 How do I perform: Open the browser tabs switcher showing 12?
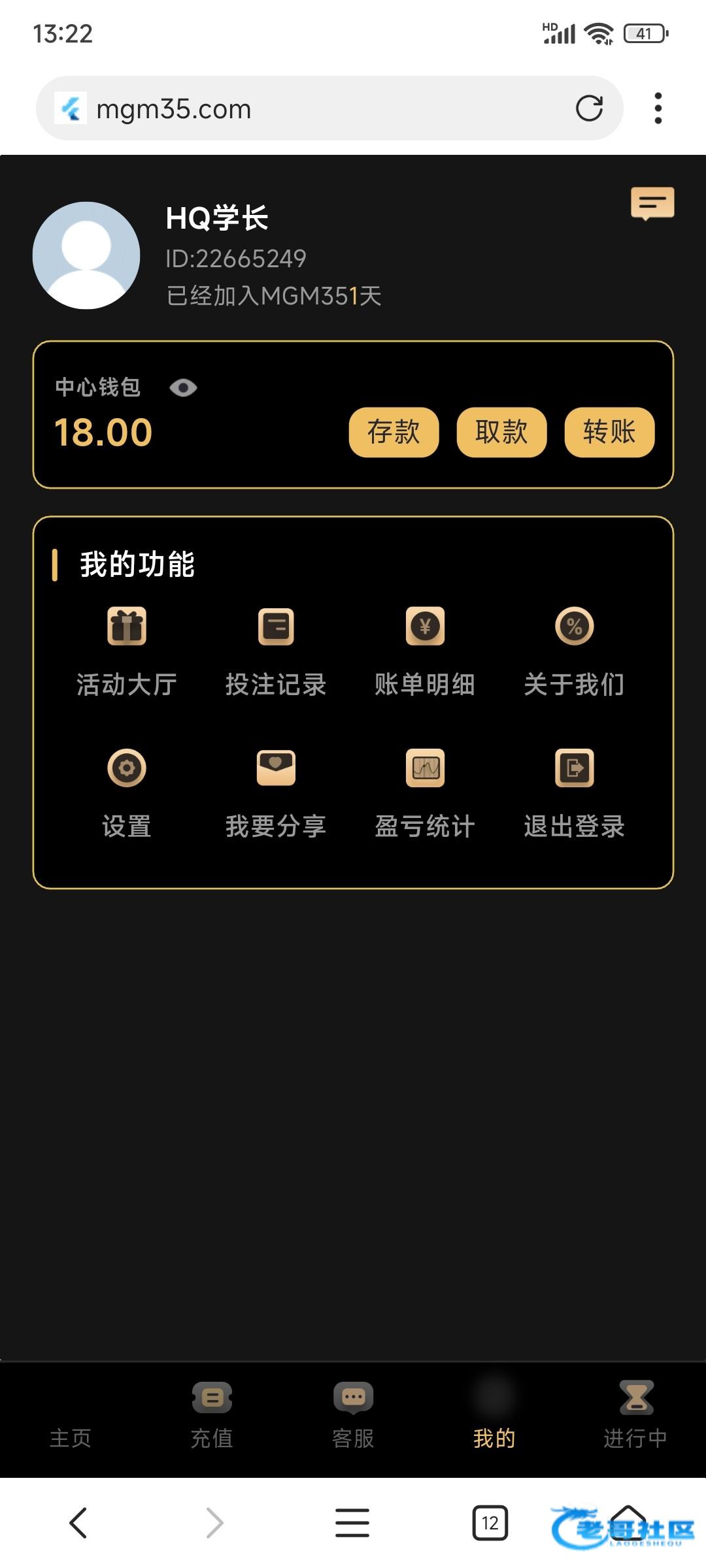pos(490,1523)
